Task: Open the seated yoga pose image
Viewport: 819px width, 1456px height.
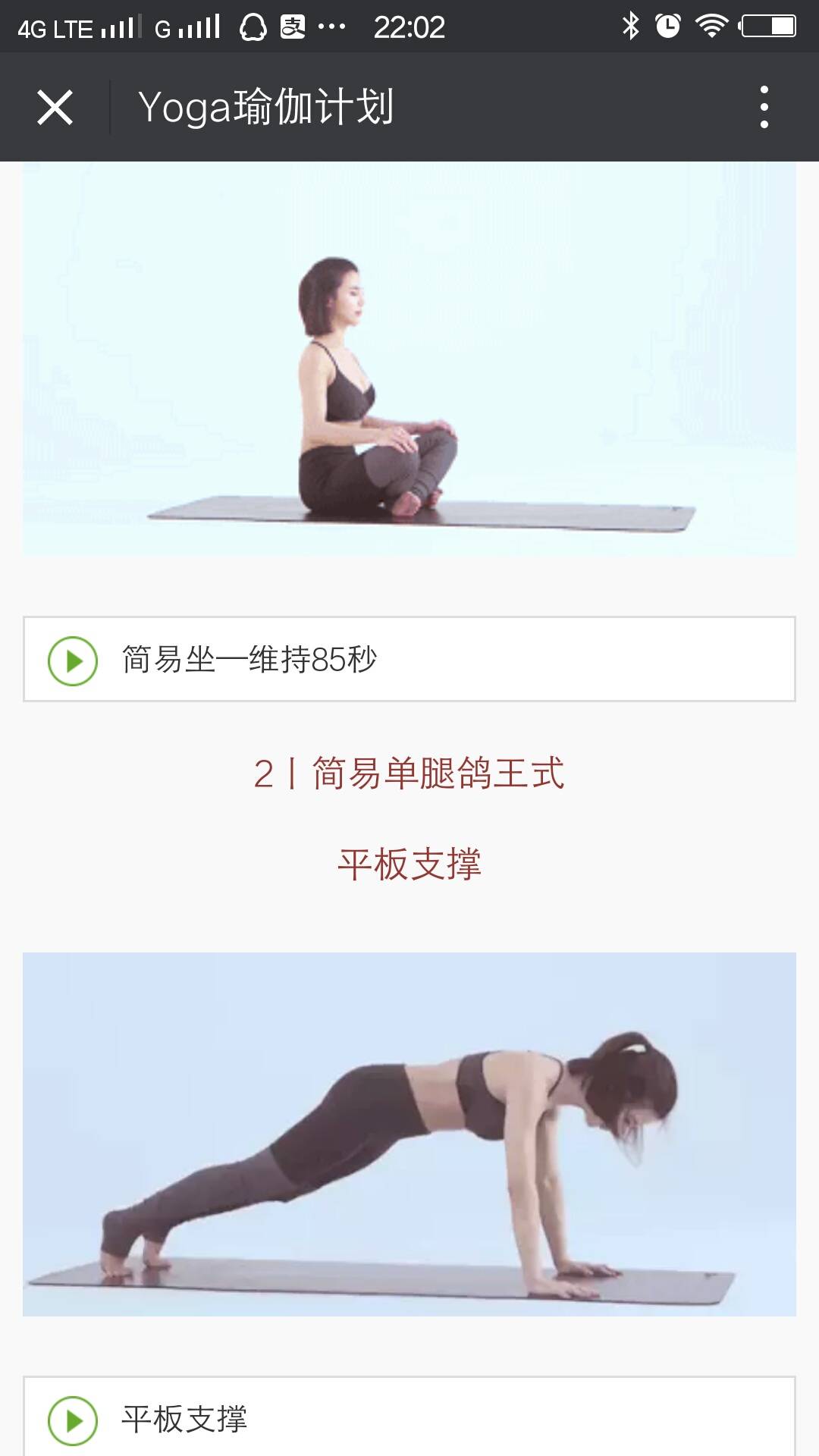Action: pos(409,360)
